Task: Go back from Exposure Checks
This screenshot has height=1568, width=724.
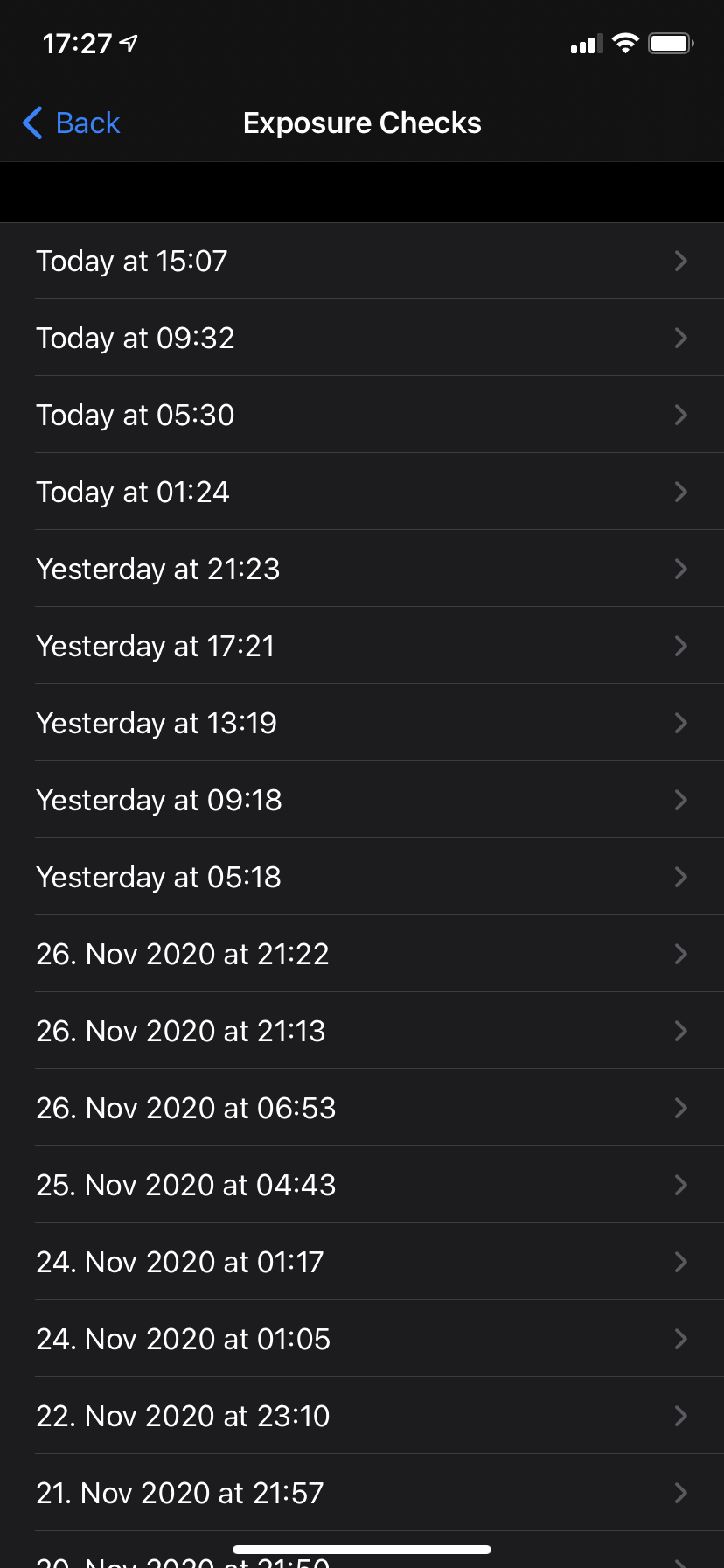Action: (x=72, y=123)
